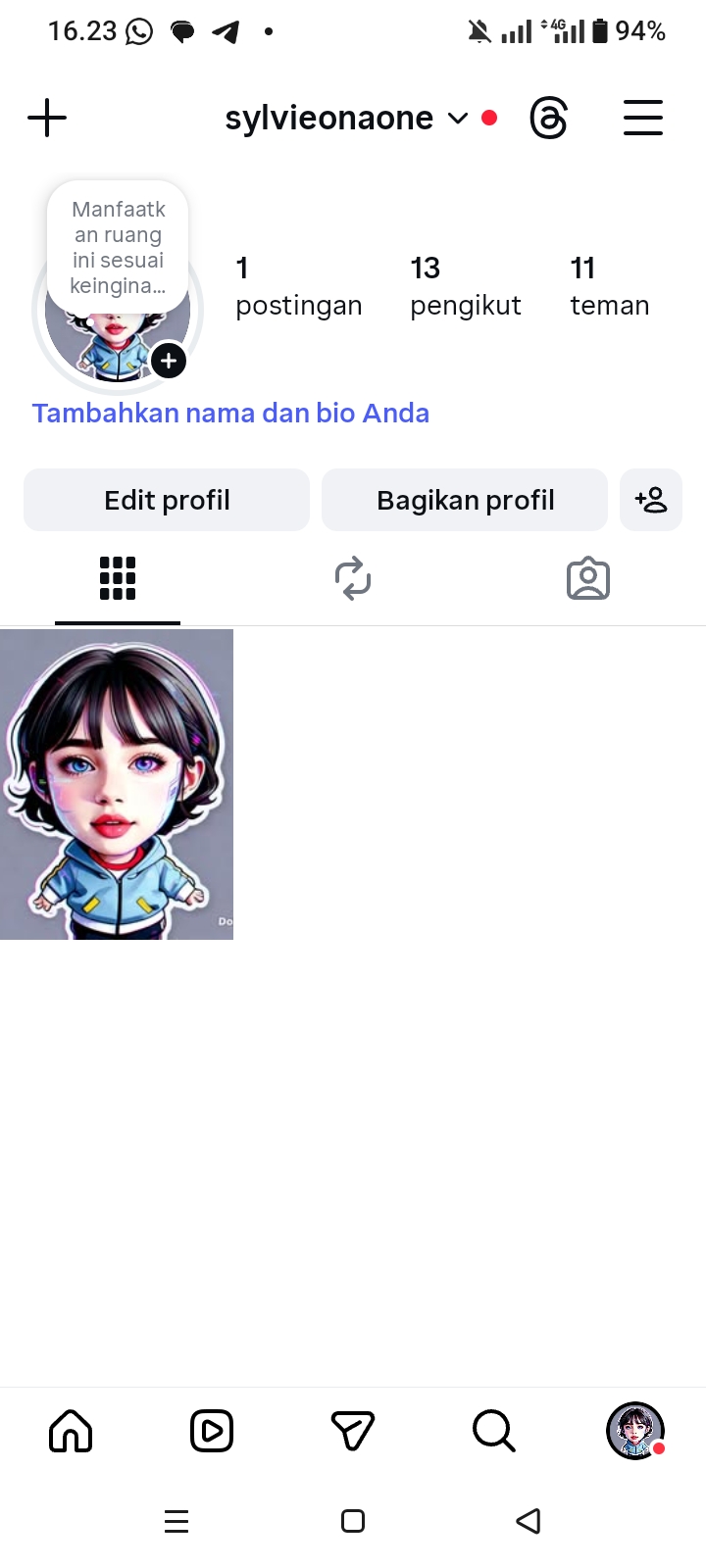This screenshot has width=706, height=1568.
Task: Add a story with the profile plus badge
Action: (169, 362)
